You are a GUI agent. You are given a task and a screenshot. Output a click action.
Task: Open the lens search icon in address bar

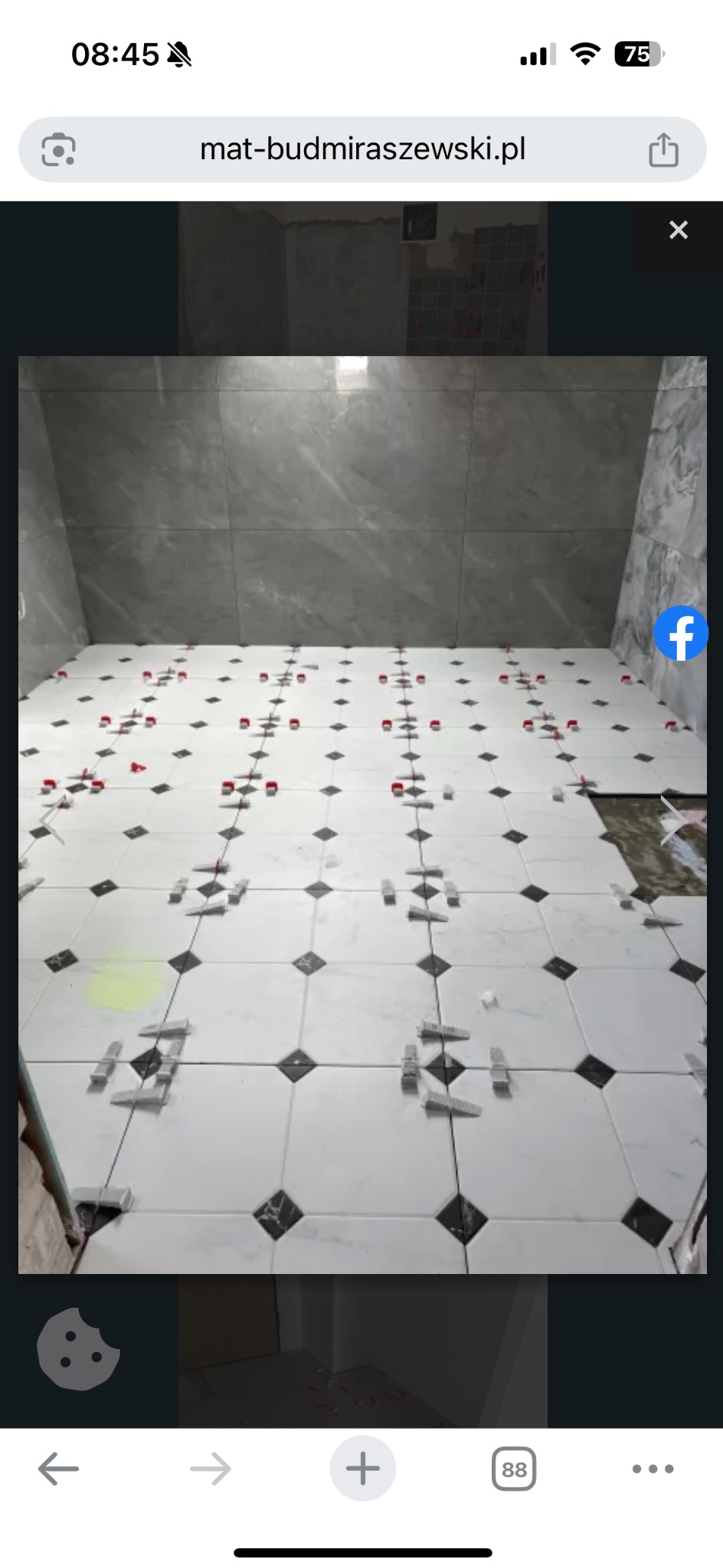click(x=58, y=149)
